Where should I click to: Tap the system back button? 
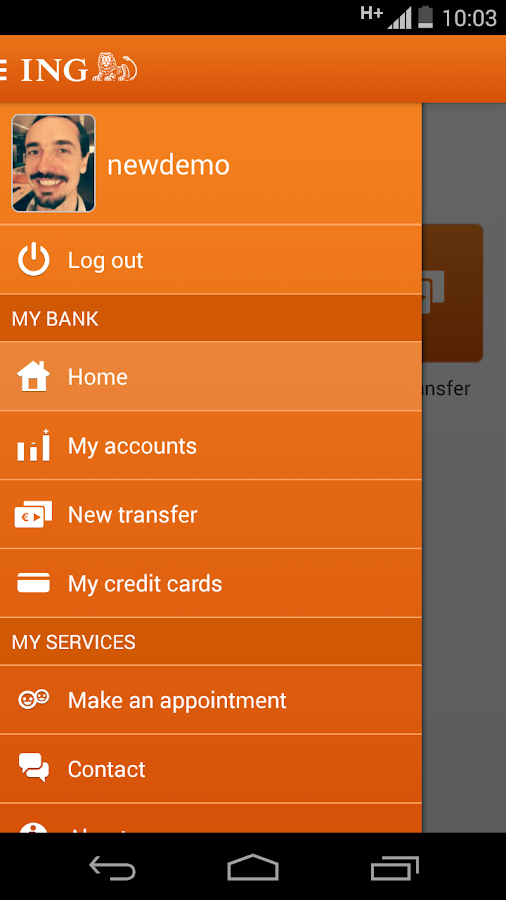pos(112,867)
